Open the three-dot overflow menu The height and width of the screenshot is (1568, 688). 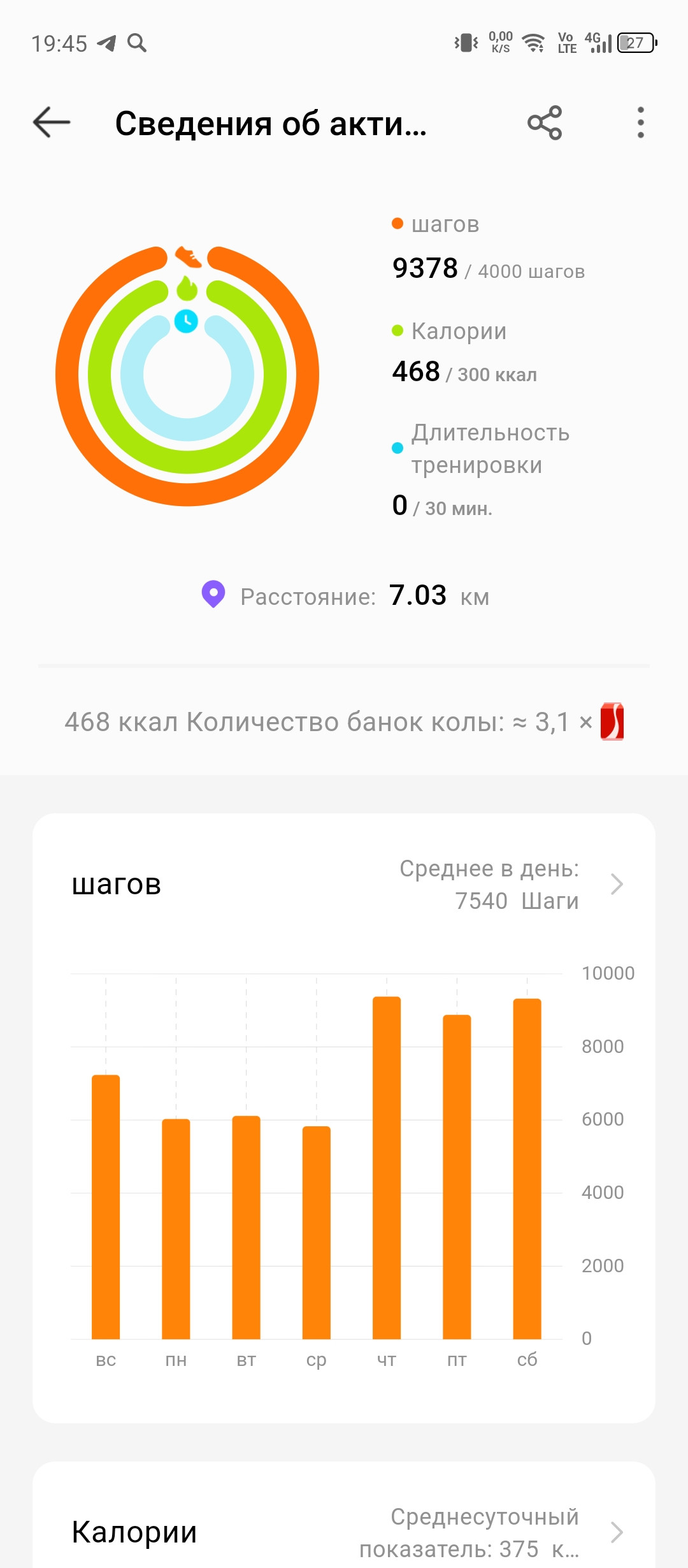coord(641,122)
